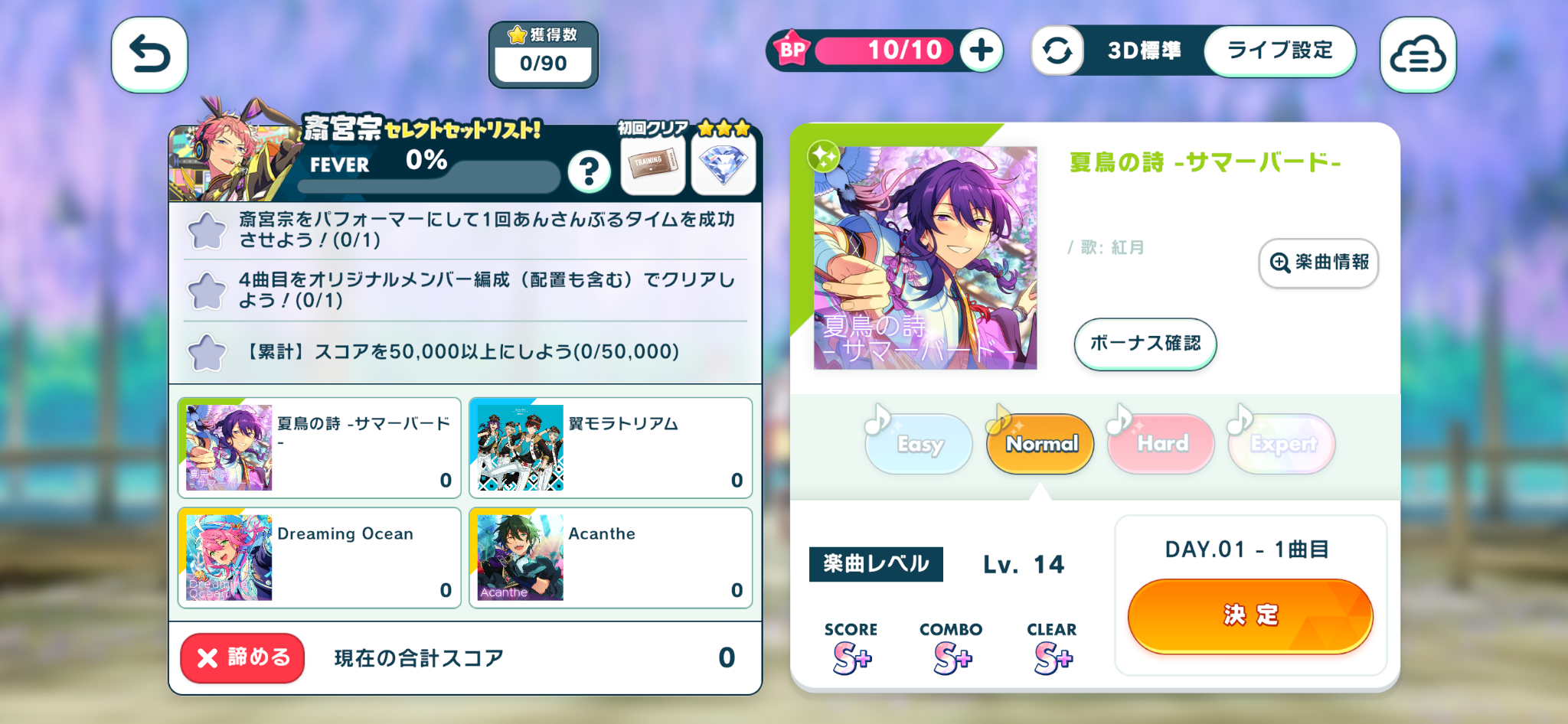This screenshot has width=1568, height=724.
Task: Open ライブ設定 live settings
Action: click(x=1279, y=51)
